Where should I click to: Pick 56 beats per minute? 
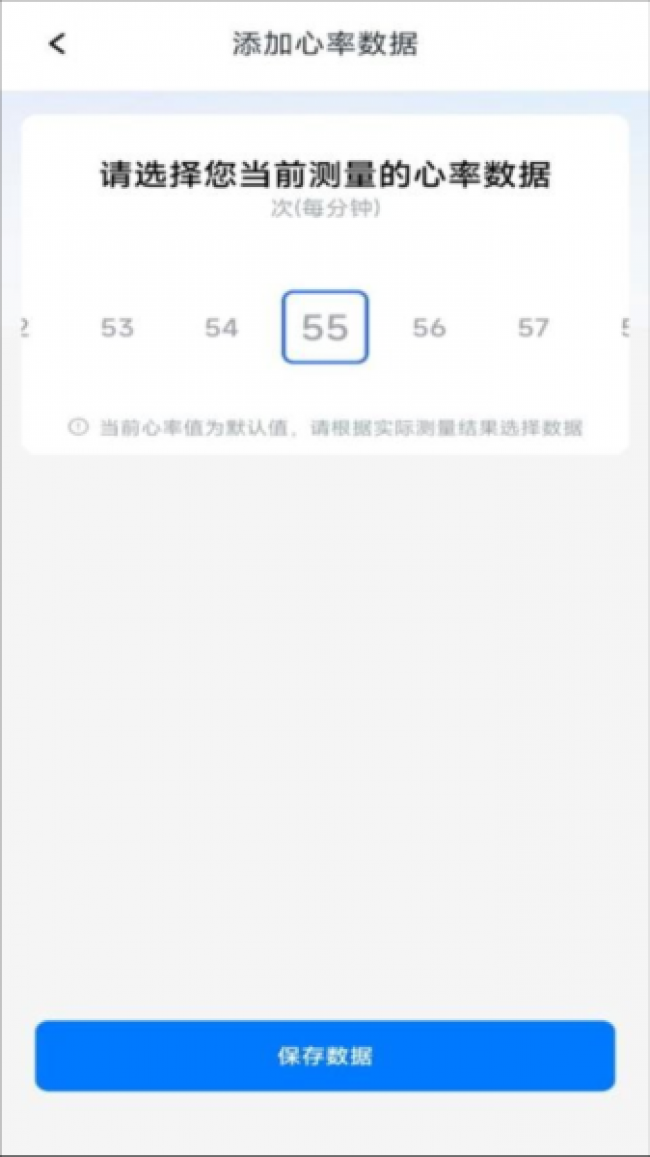[429, 327]
